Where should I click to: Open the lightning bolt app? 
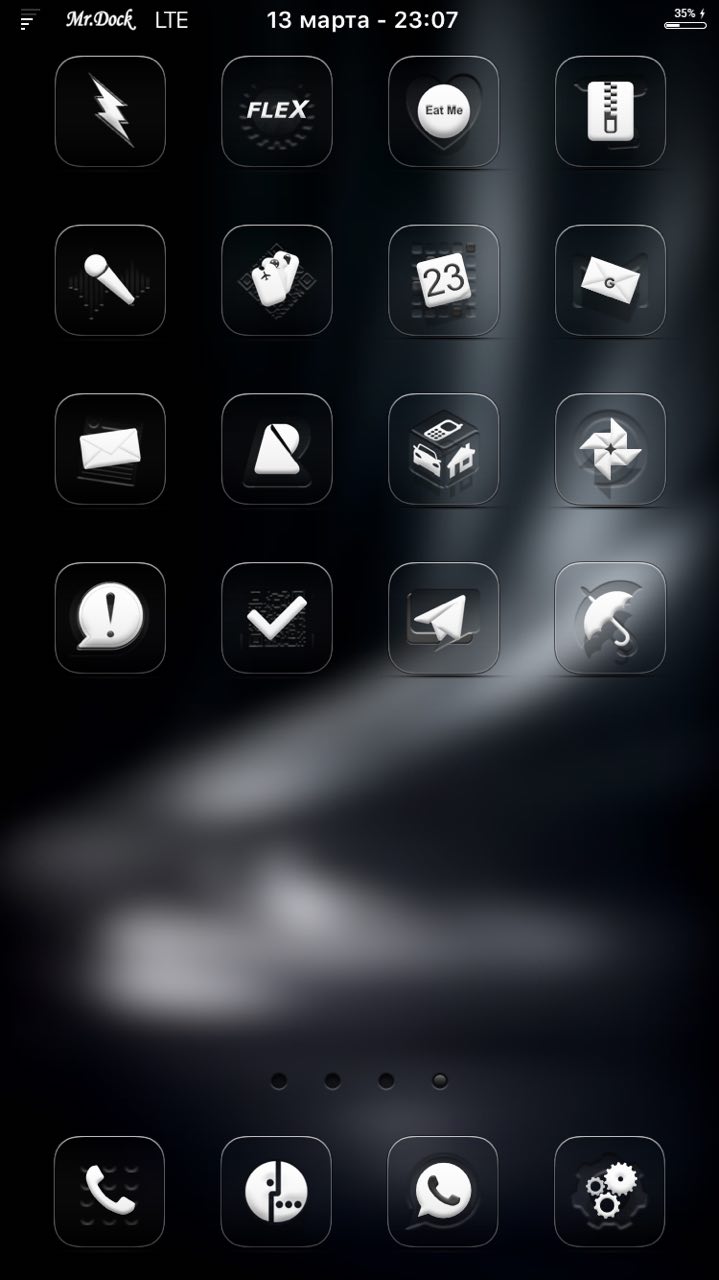coord(110,111)
